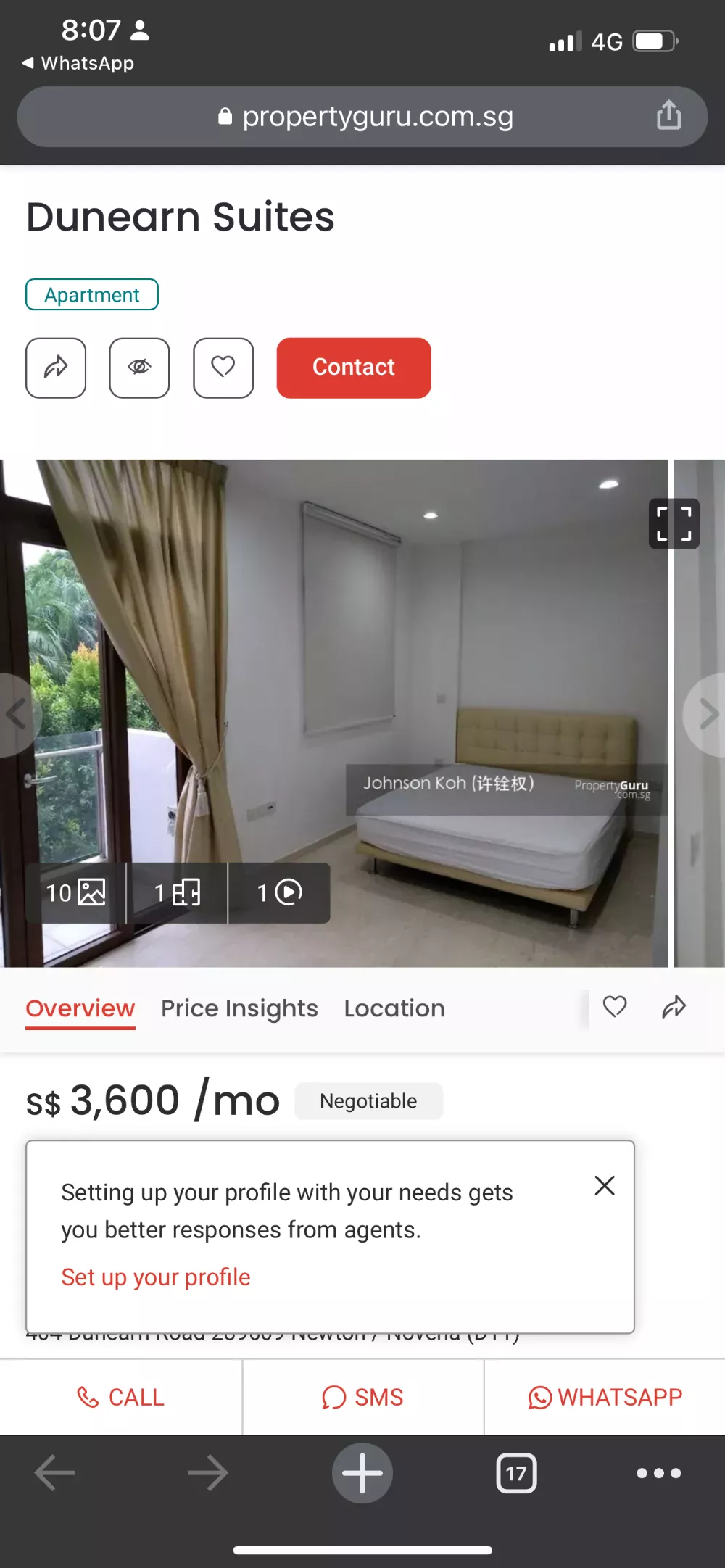725x1568 pixels.
Task: Save listing using heart beside tabs
Action: point(615,1006)
